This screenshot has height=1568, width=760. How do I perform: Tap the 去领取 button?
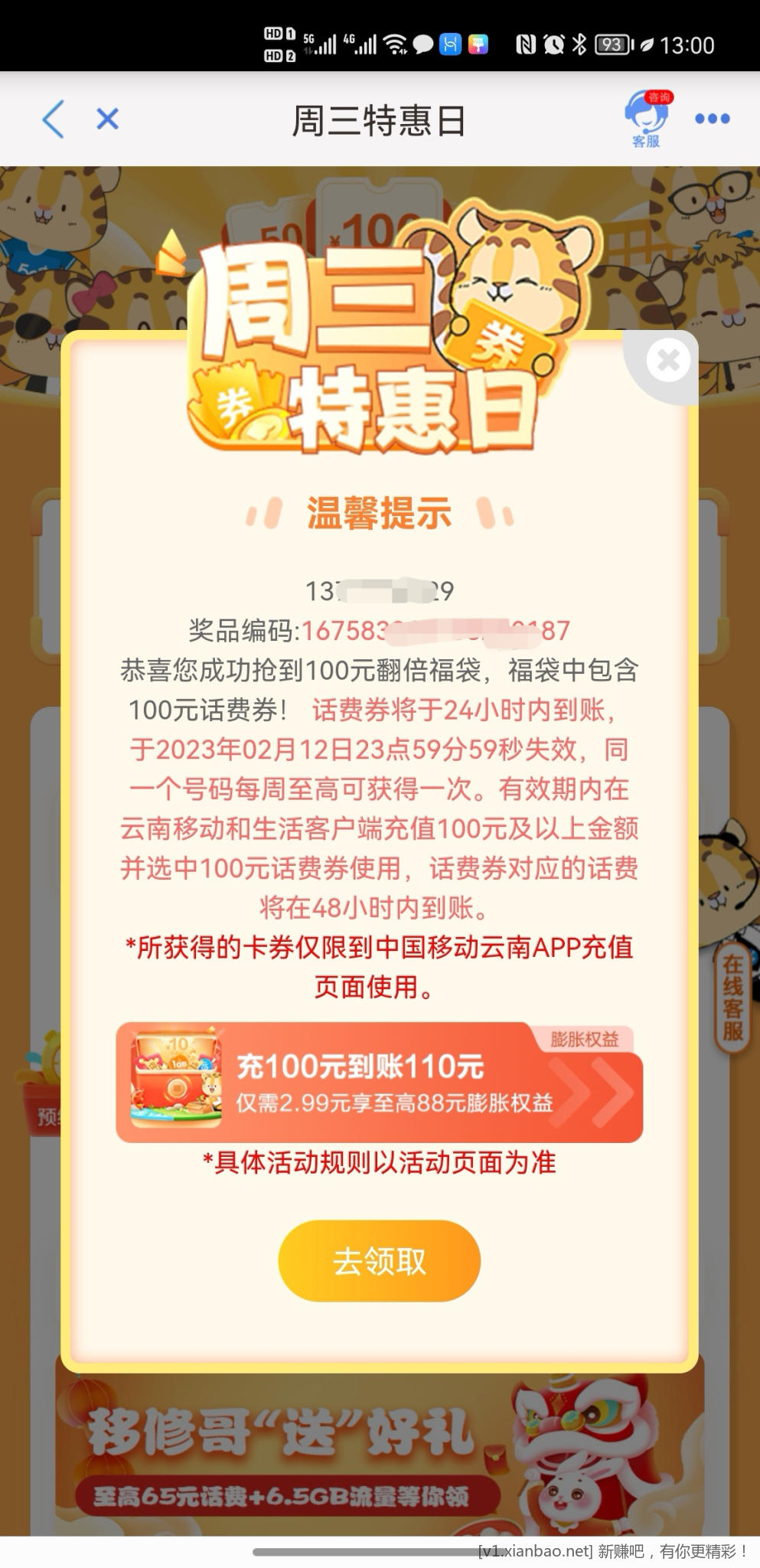point(379,1261)
